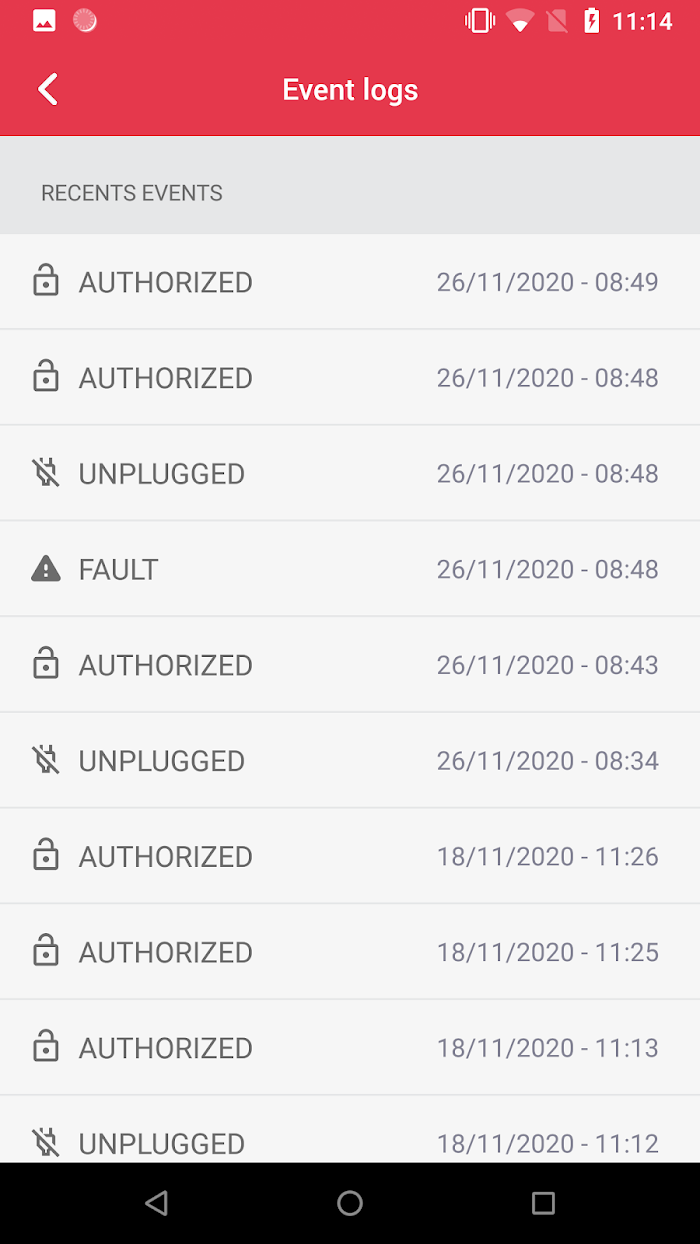View the AUTHORIZED event at 18/11/2020 11:26
The width and height of the screenshot is (700, 1244).
pos(350,857)
